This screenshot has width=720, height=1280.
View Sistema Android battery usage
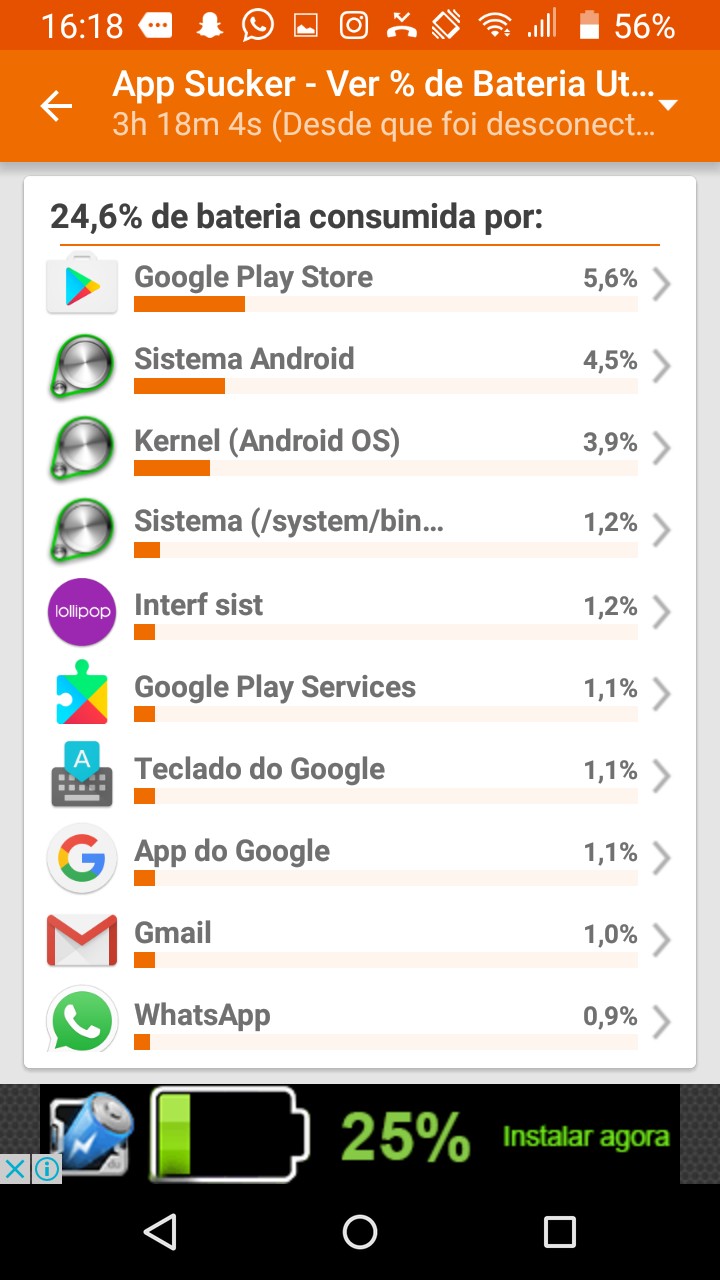(360, 367)
